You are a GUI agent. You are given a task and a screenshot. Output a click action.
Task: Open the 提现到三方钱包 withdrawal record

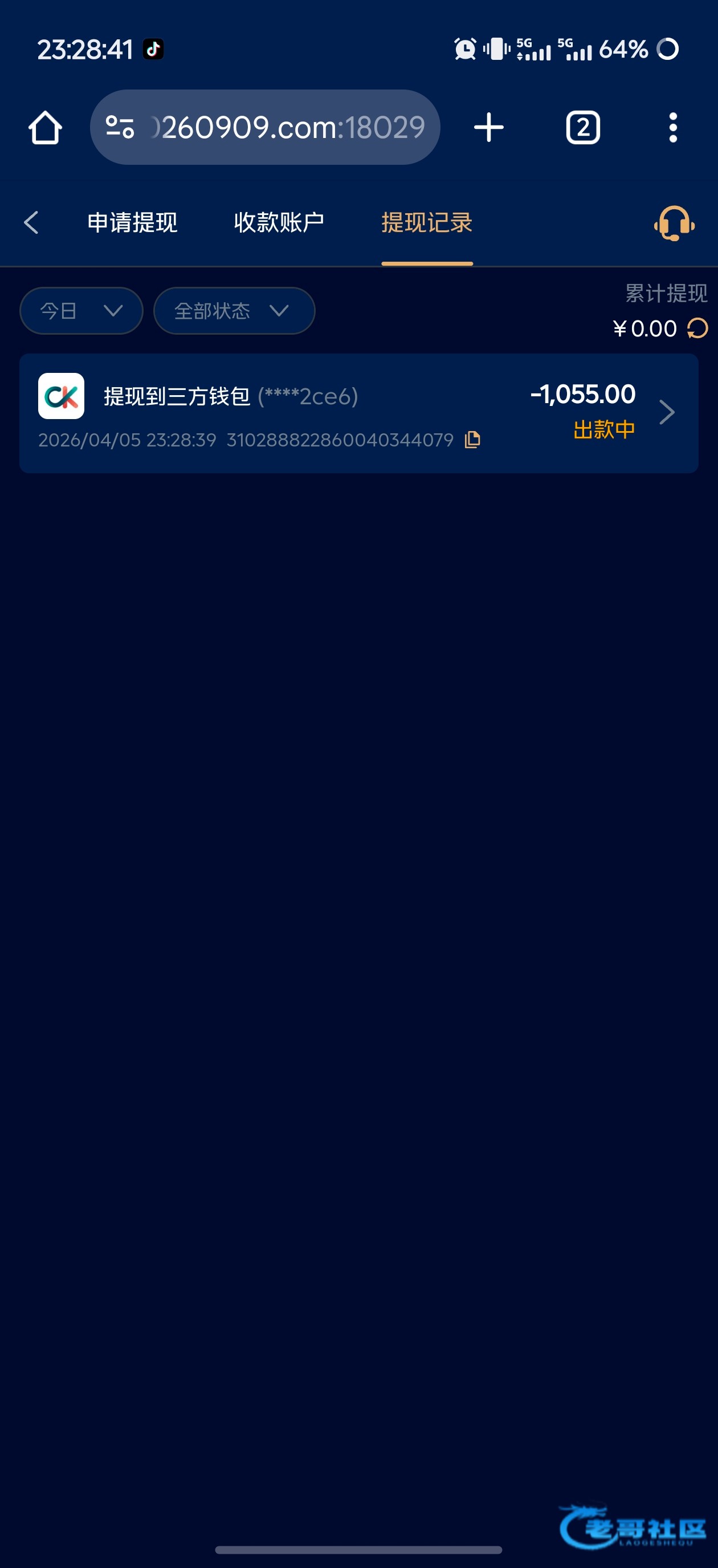click(358, 413)
